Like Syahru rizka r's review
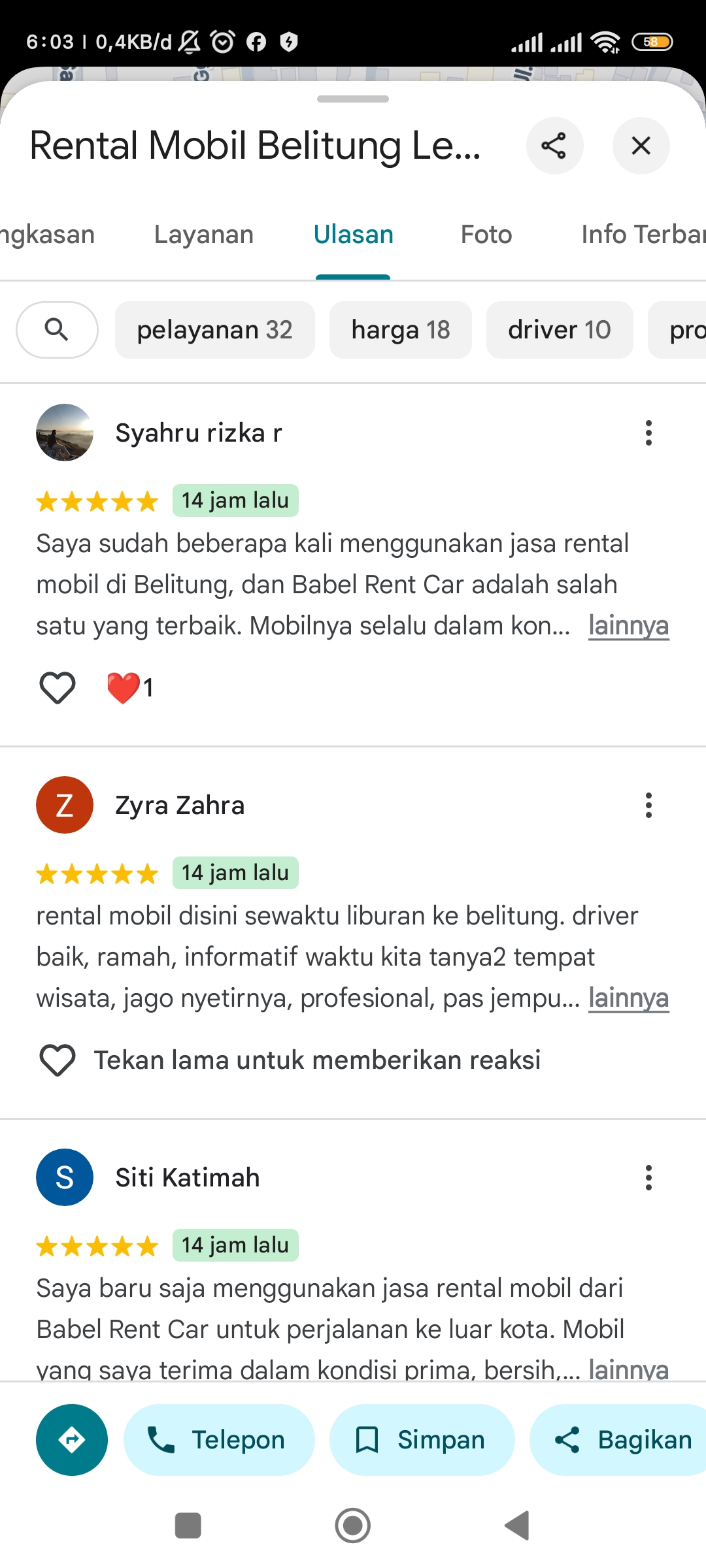706x1568 pixels. (x=58, y=688)
